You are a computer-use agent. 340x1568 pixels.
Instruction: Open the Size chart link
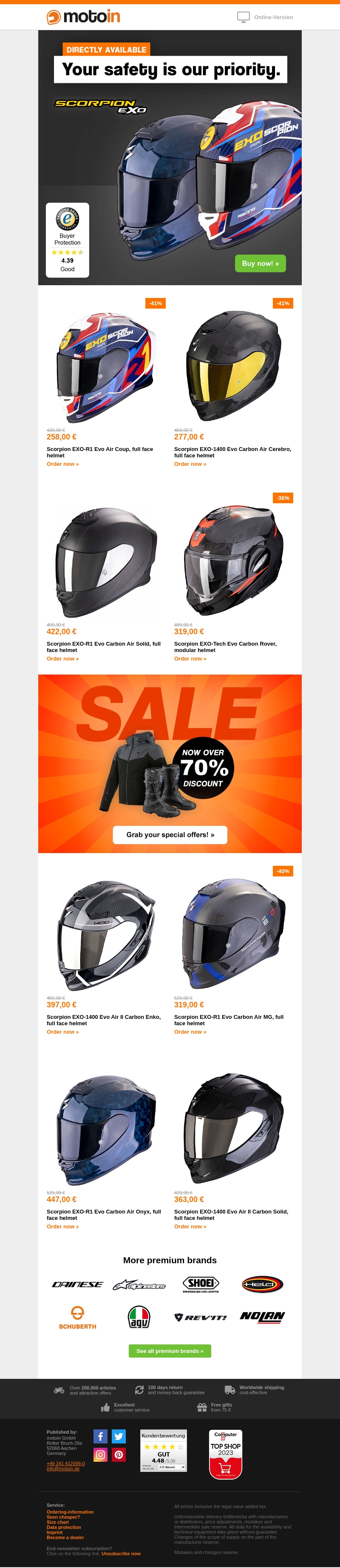pos(58,1522)
